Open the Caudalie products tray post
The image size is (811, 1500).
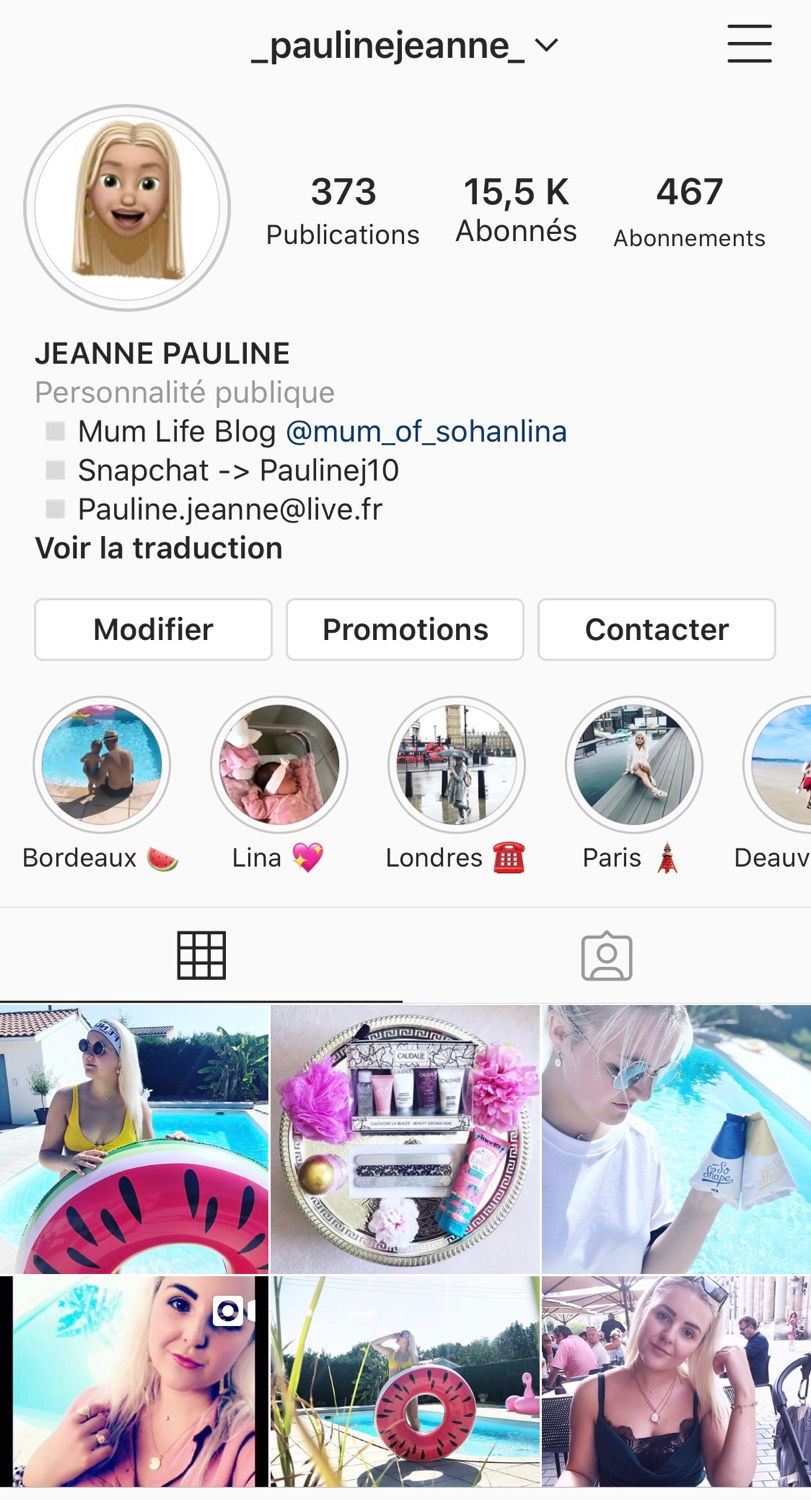(x=405, y=1139)
